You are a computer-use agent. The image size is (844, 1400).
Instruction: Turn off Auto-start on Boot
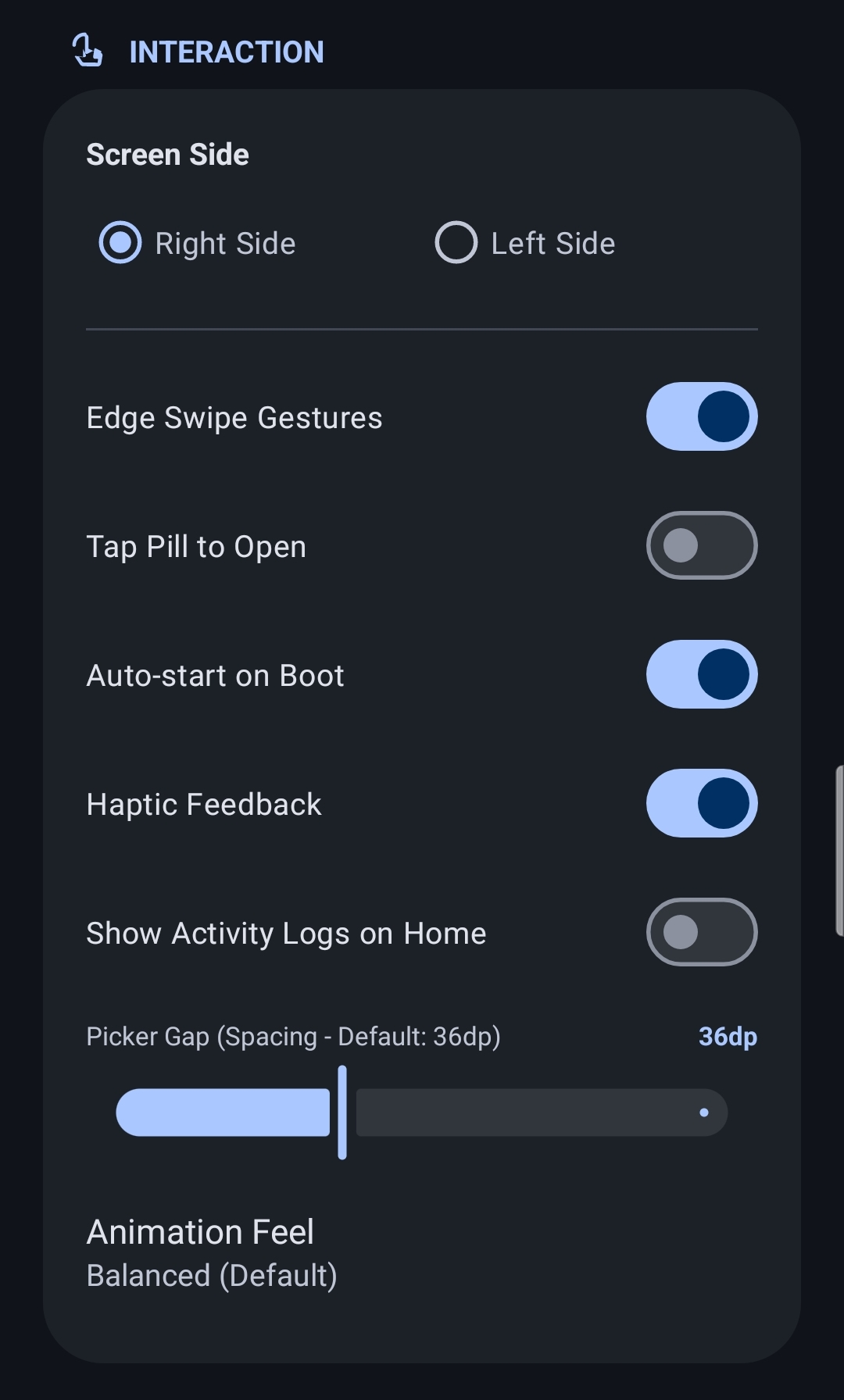701,674
